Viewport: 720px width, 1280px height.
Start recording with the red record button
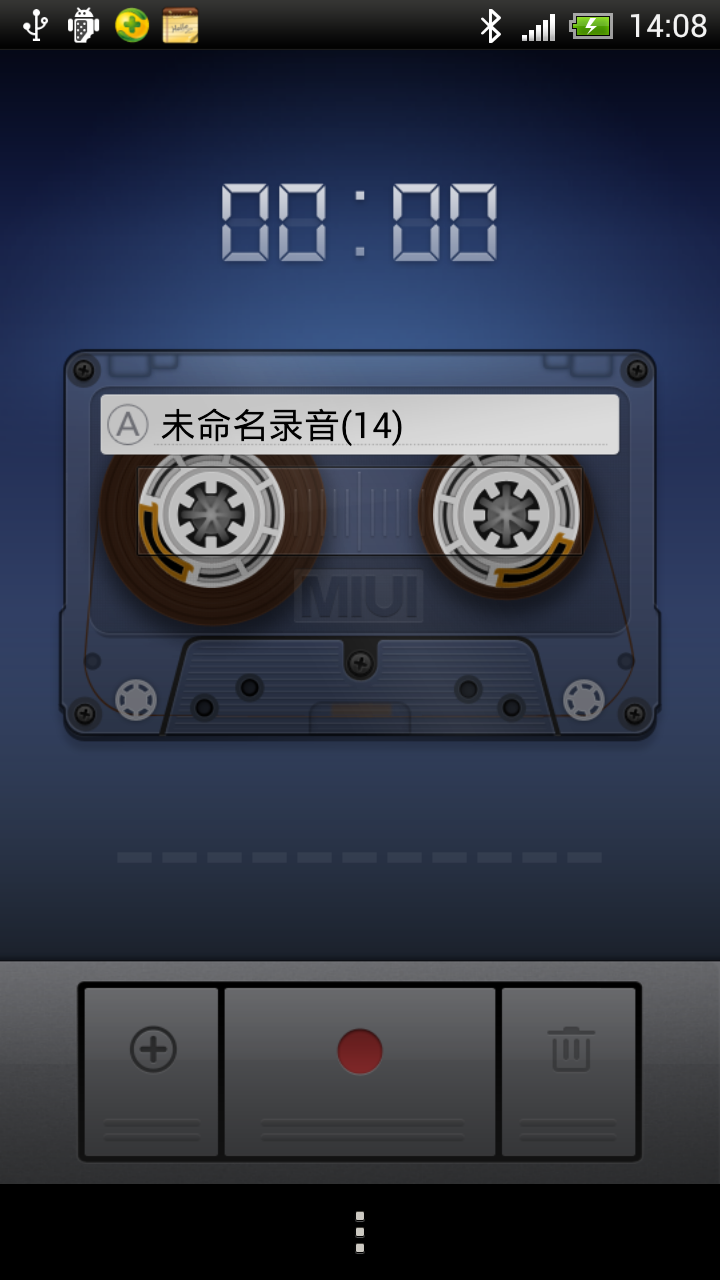click(360, 1052)
